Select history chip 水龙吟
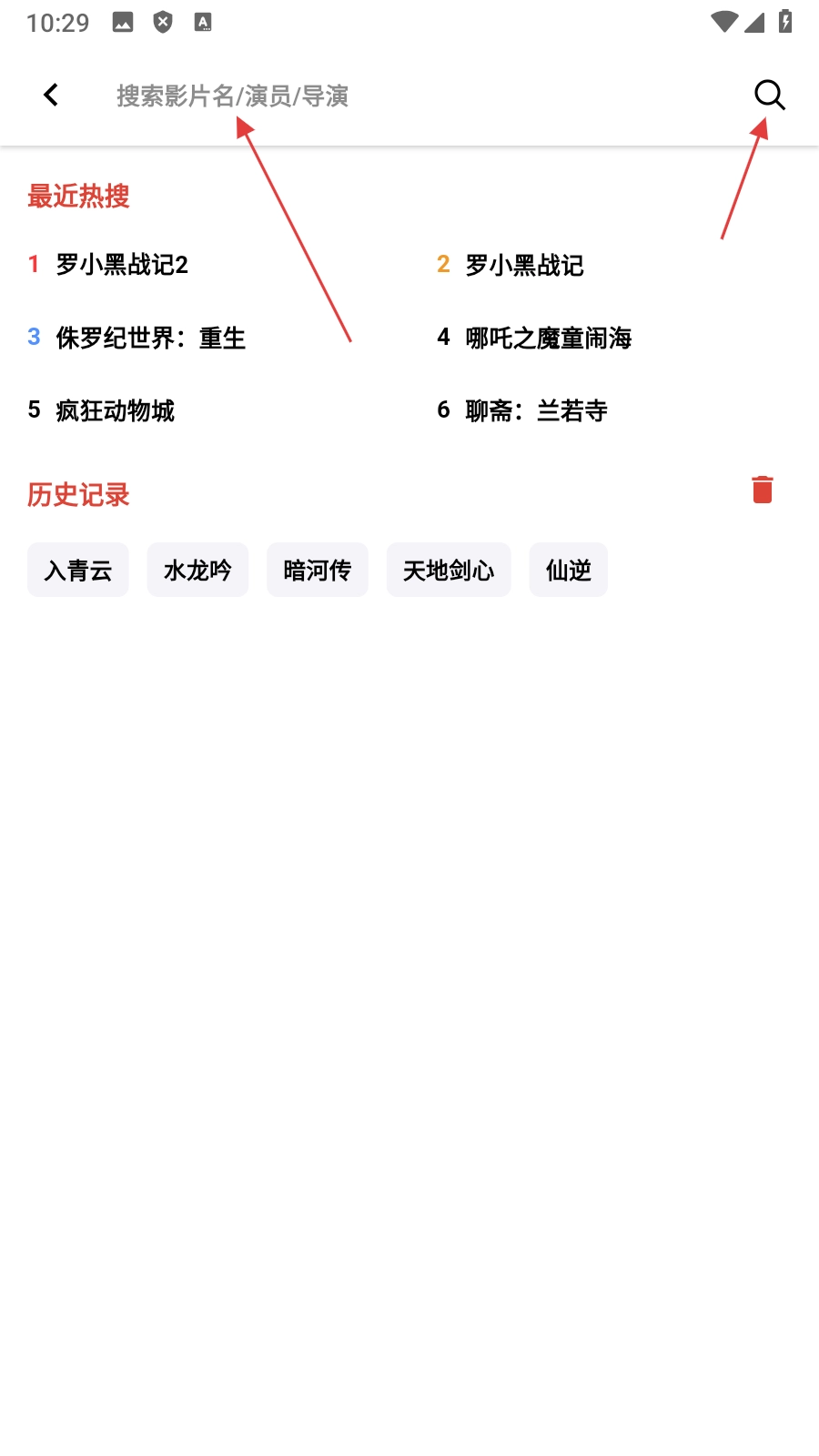Image resolution: width=819 pixels, height=1456 pixels. coord(197,571)
